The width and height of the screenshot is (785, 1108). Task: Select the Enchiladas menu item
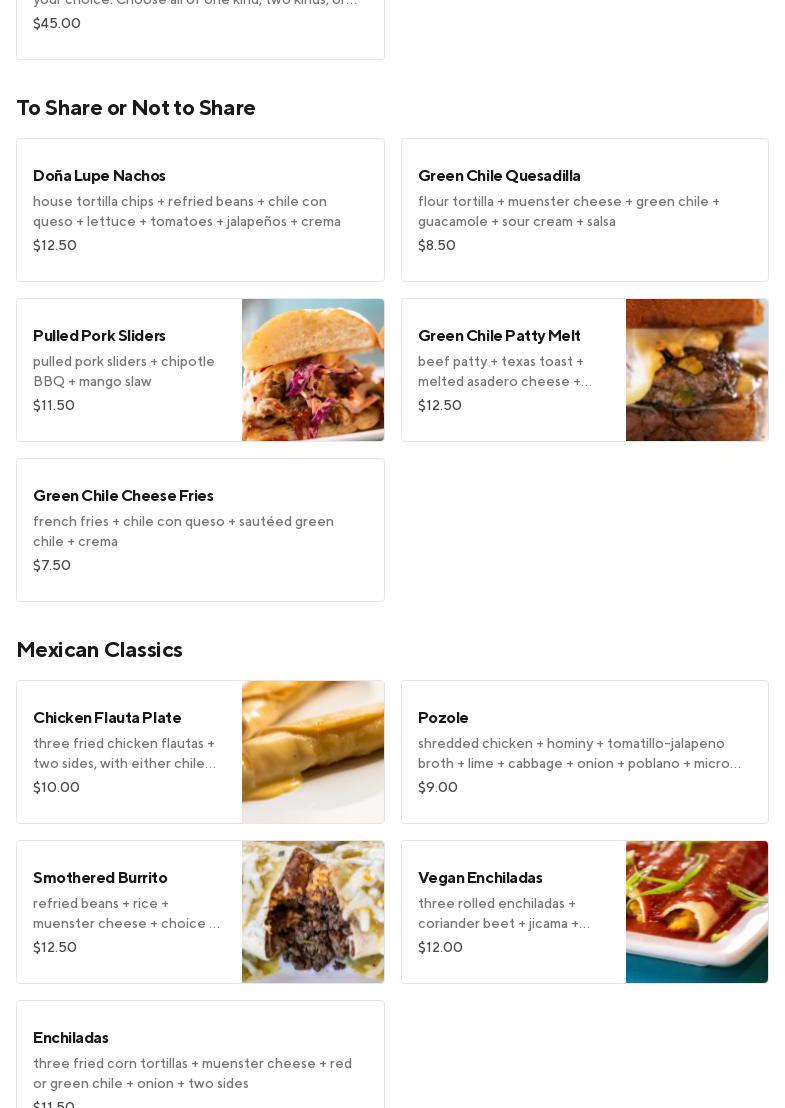pyautogui.click(x=200, y=1060)
